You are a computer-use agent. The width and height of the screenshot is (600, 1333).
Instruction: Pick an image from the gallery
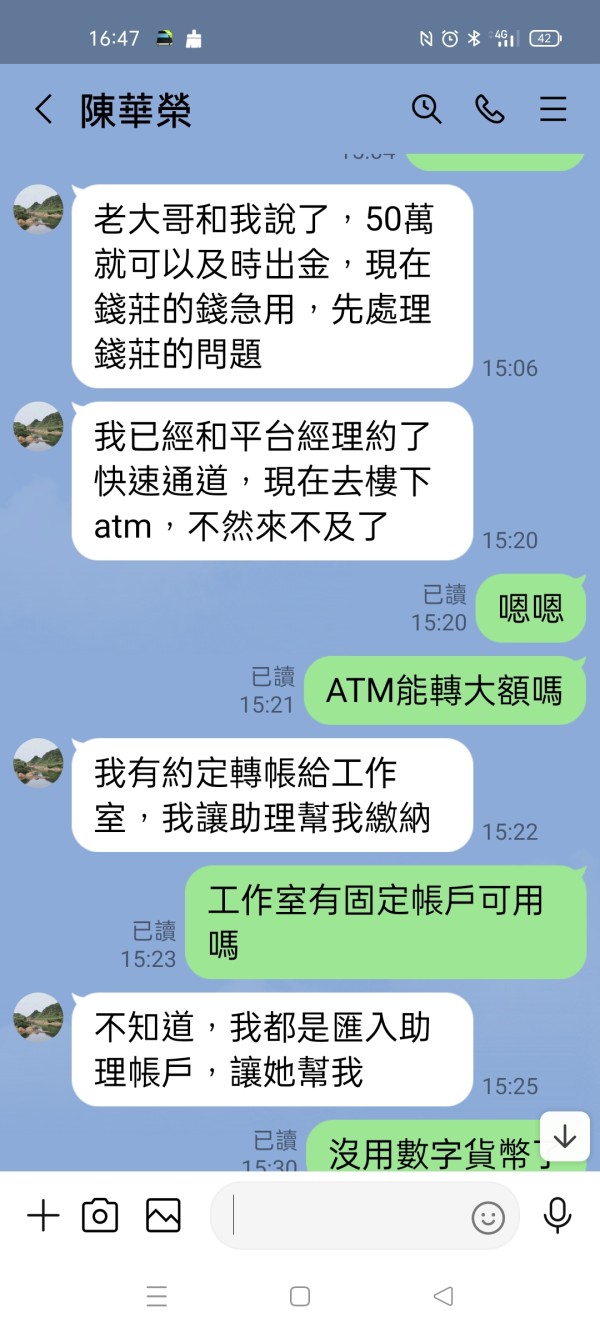pos(163,1216)
